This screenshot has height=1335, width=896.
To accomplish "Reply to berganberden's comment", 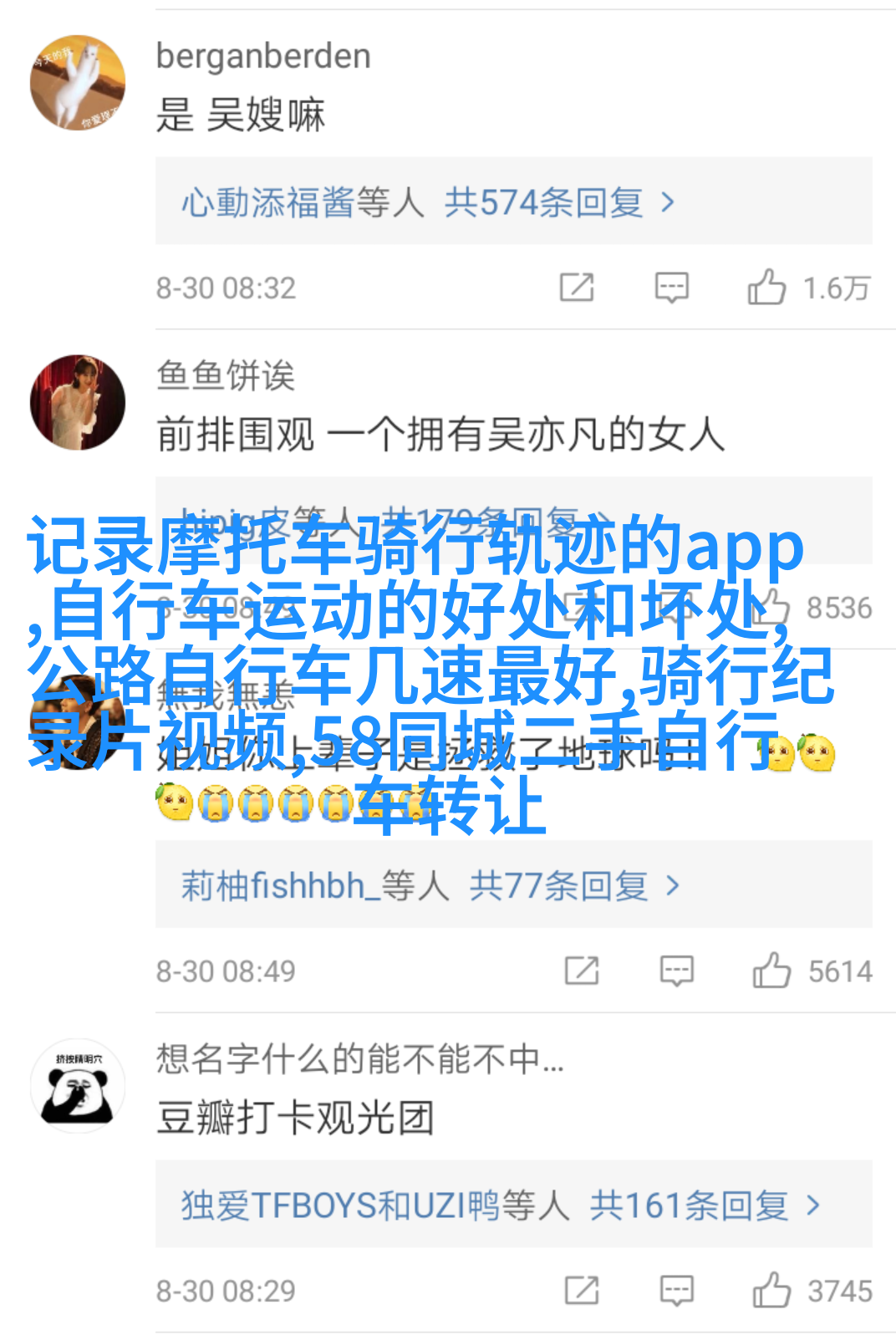I will point(671,288).
